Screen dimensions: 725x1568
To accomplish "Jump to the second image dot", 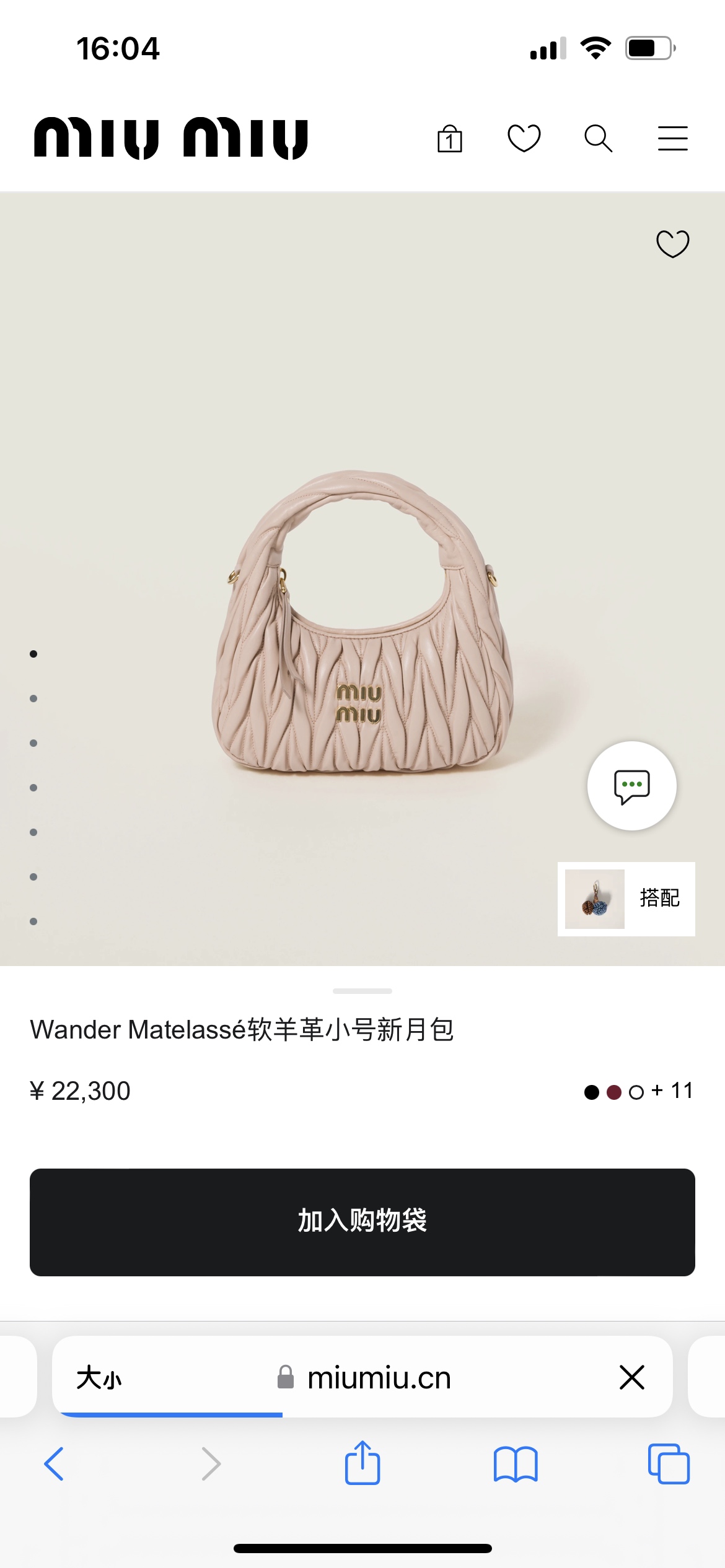I will 33,699.
